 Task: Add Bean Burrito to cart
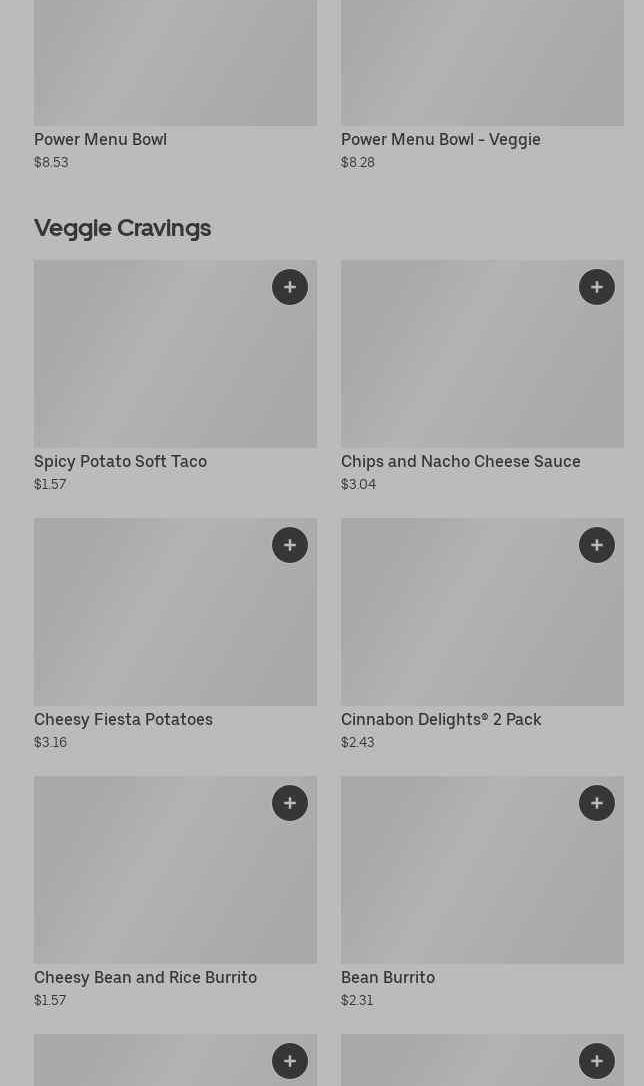[597, 803]
